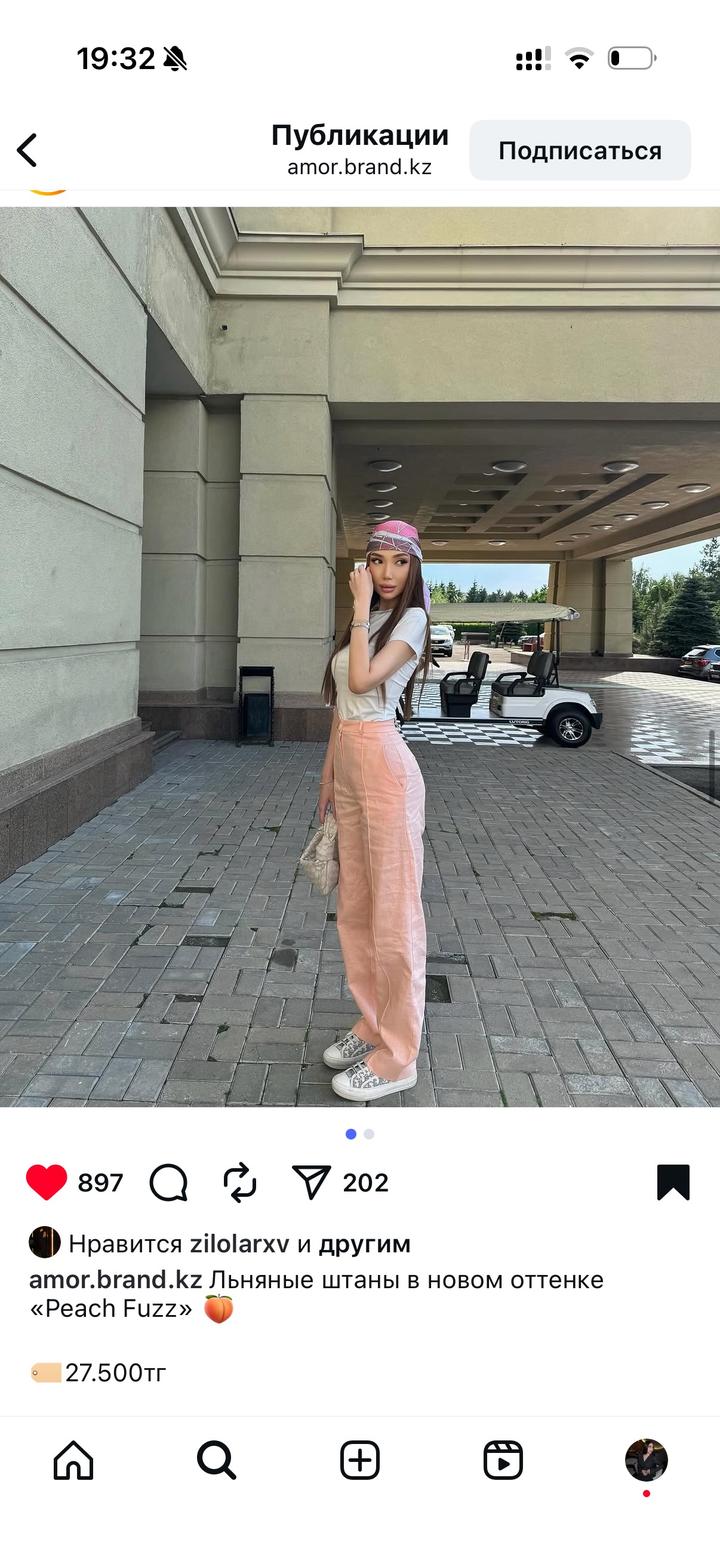Create a new post with plus icon
This screenshot has width=720, height=1565.
pyautogui.click(x=360, y=1460)
